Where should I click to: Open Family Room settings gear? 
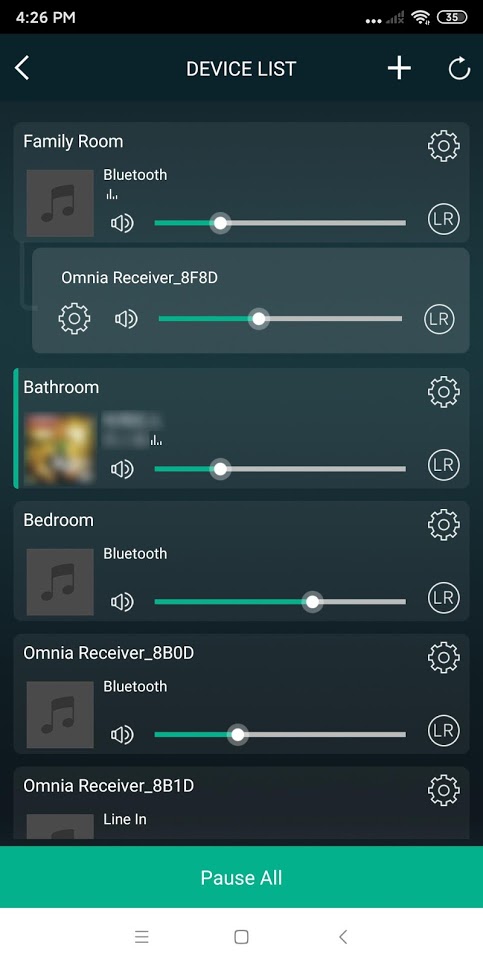444,146
